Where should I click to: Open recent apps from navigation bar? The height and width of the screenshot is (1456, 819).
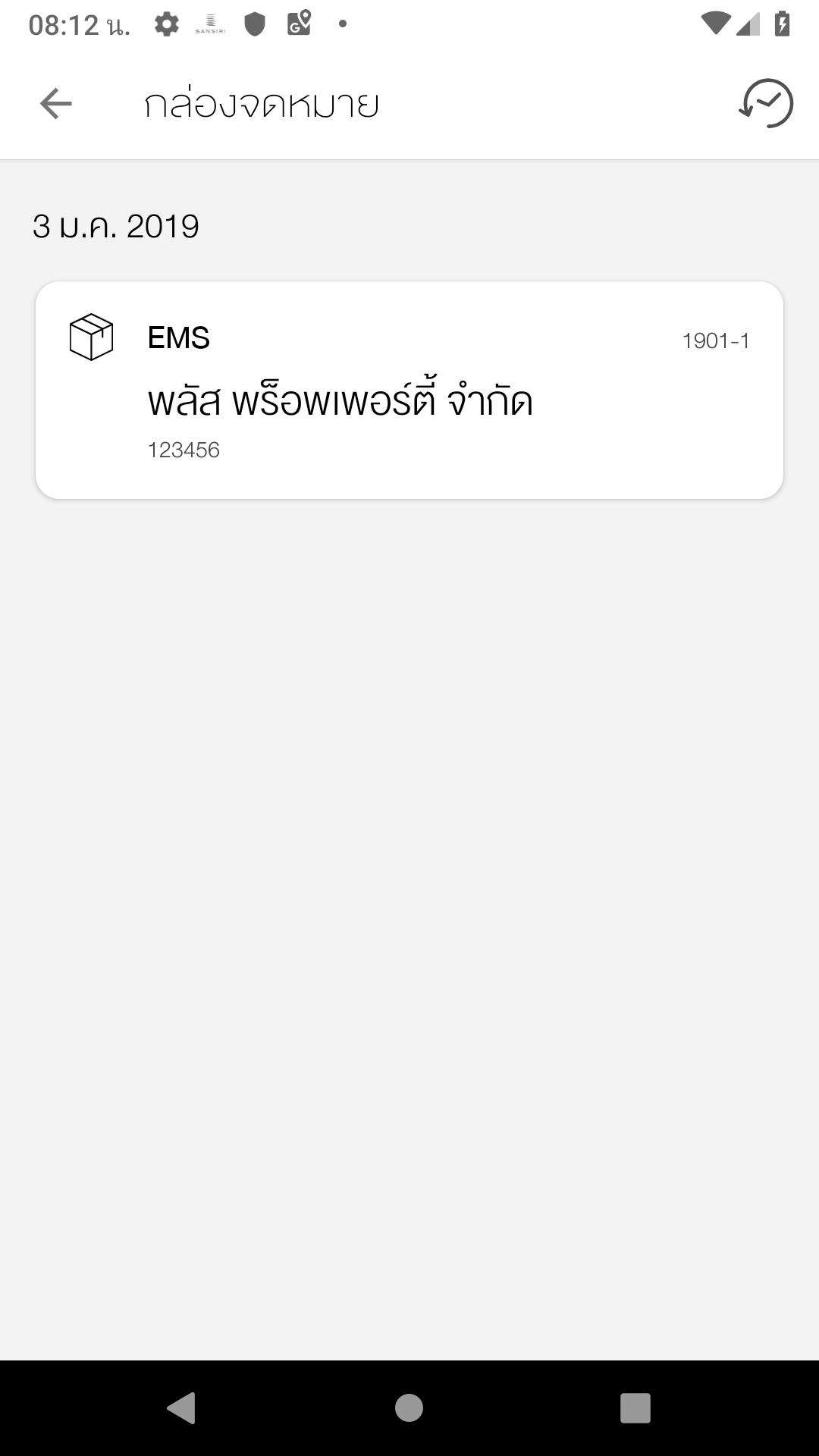(635, 1407)
